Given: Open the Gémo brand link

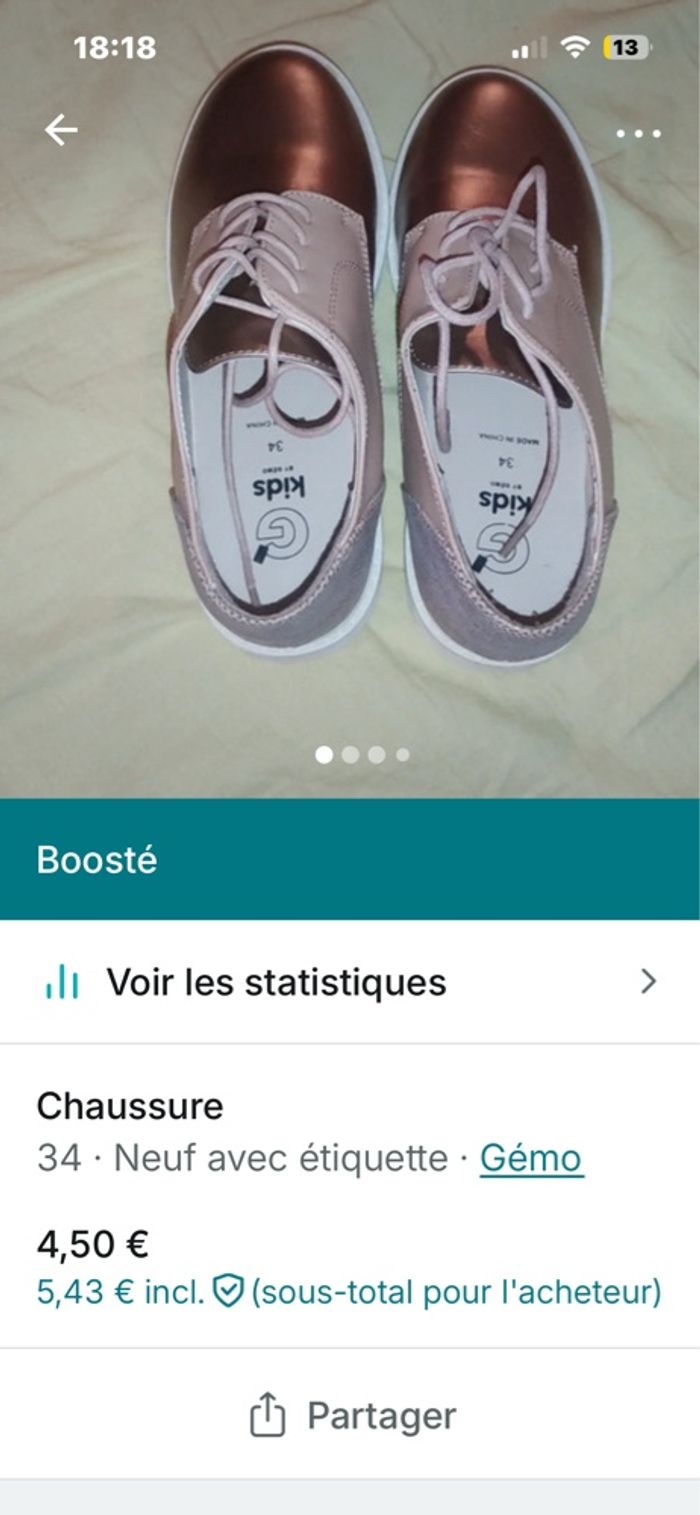Looking at the screenshot, I should coord(531,1158).
